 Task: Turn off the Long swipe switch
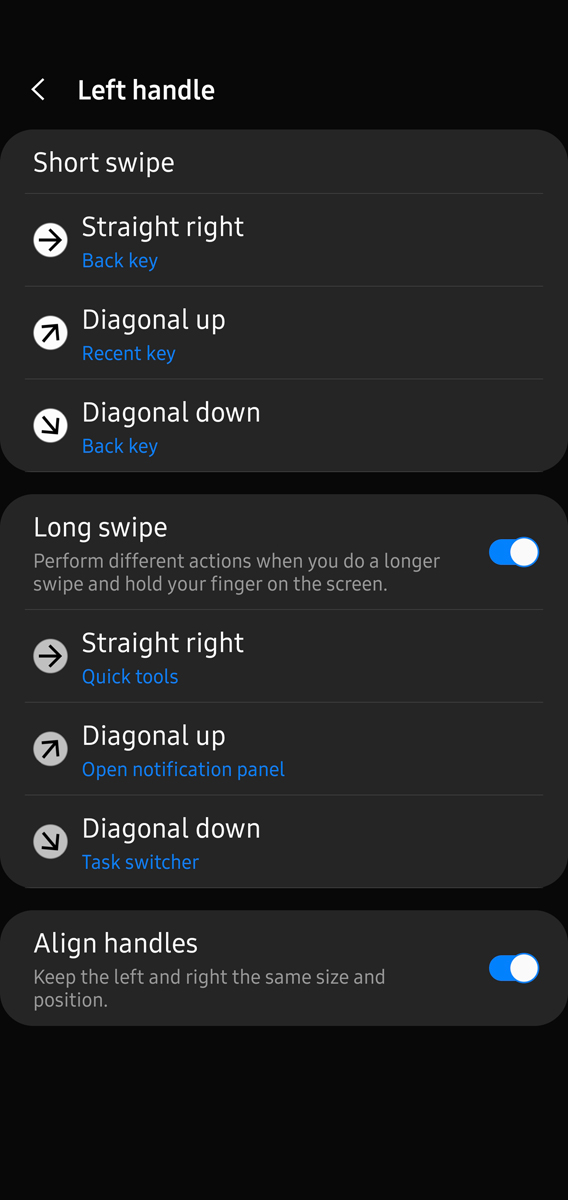pyautogui.click(x=514, y=552)
